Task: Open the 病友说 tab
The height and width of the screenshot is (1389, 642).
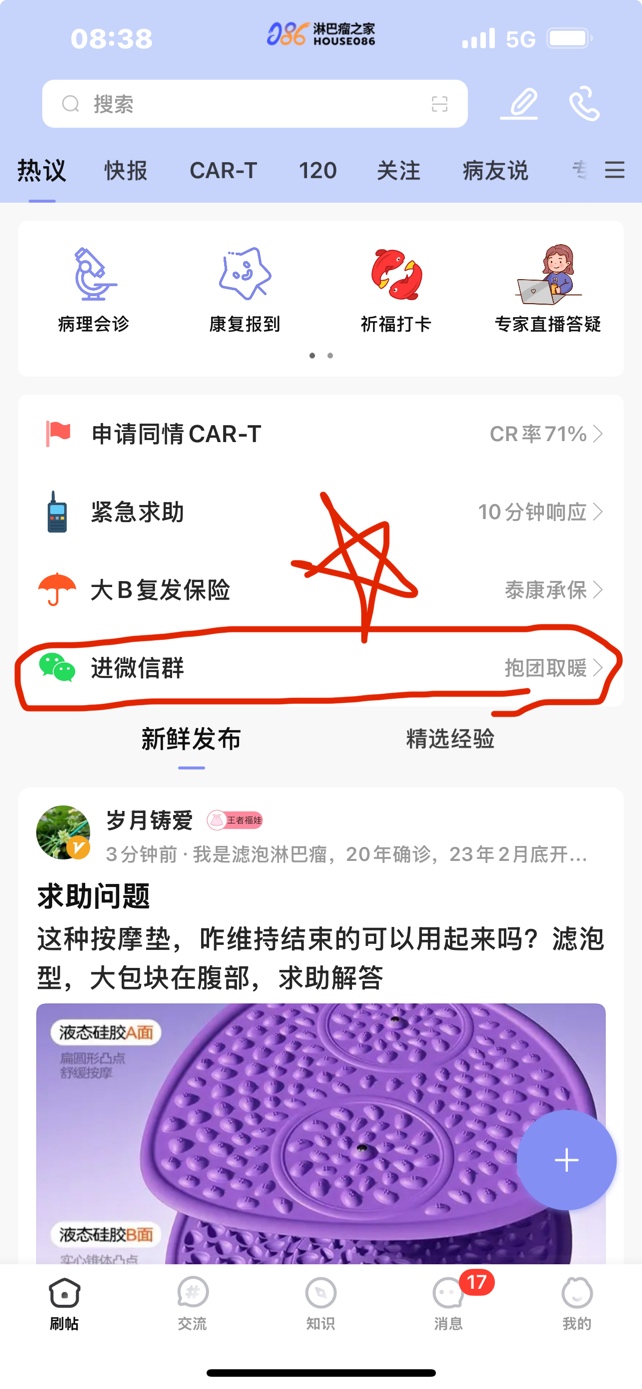Action: (495, 171)
